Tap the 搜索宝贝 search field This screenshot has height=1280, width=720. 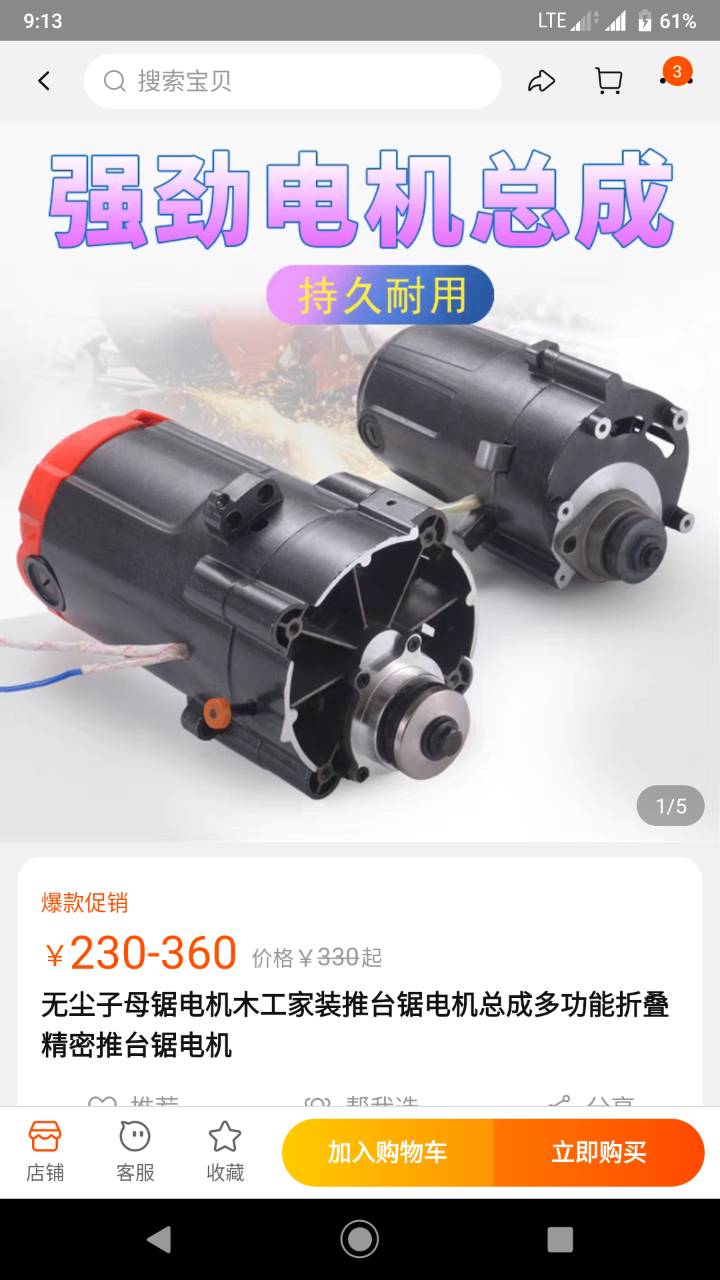(x=292, y=81)
